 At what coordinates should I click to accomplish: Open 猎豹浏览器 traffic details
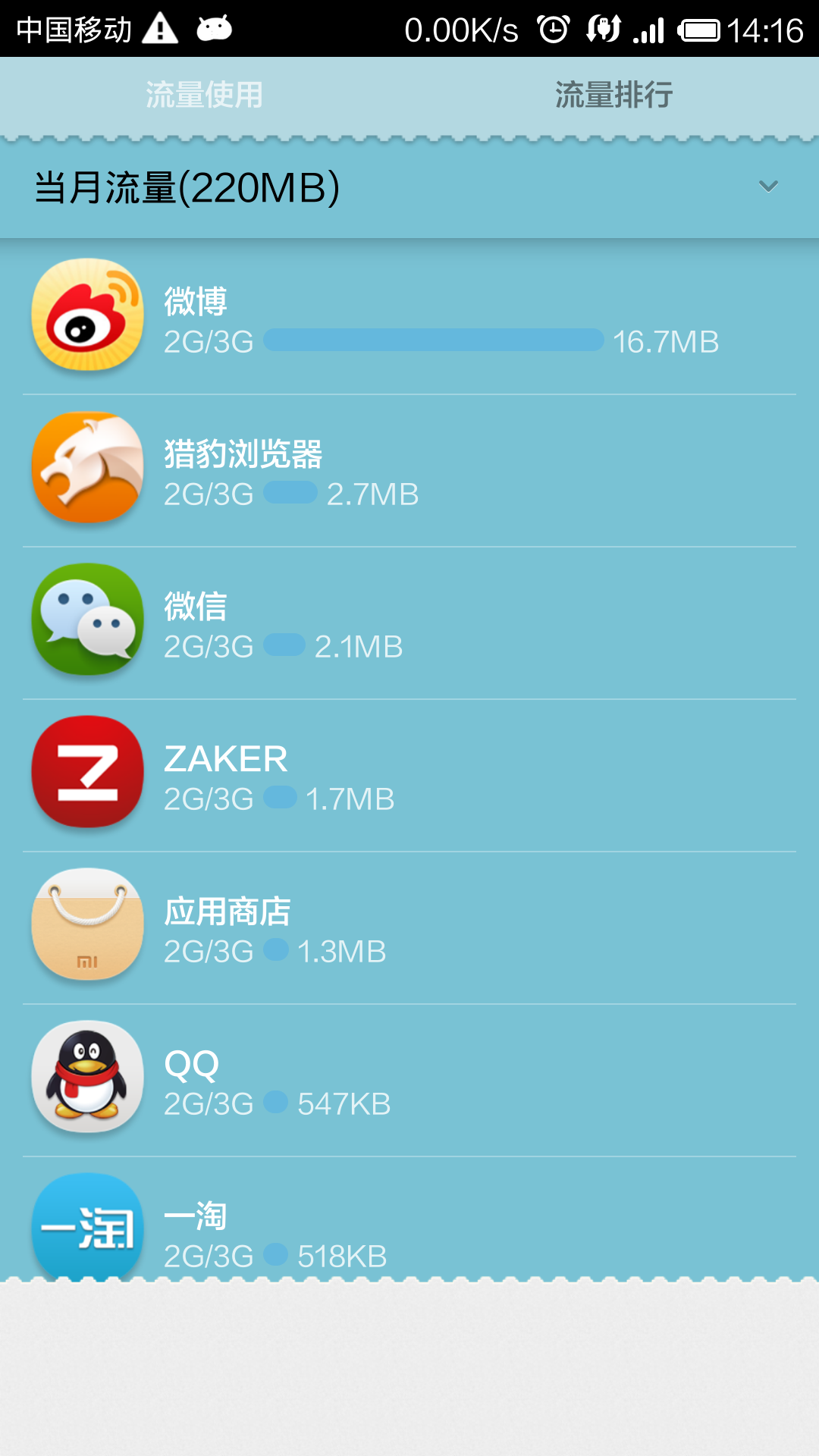pyautogui.click(x=409, y=471)
